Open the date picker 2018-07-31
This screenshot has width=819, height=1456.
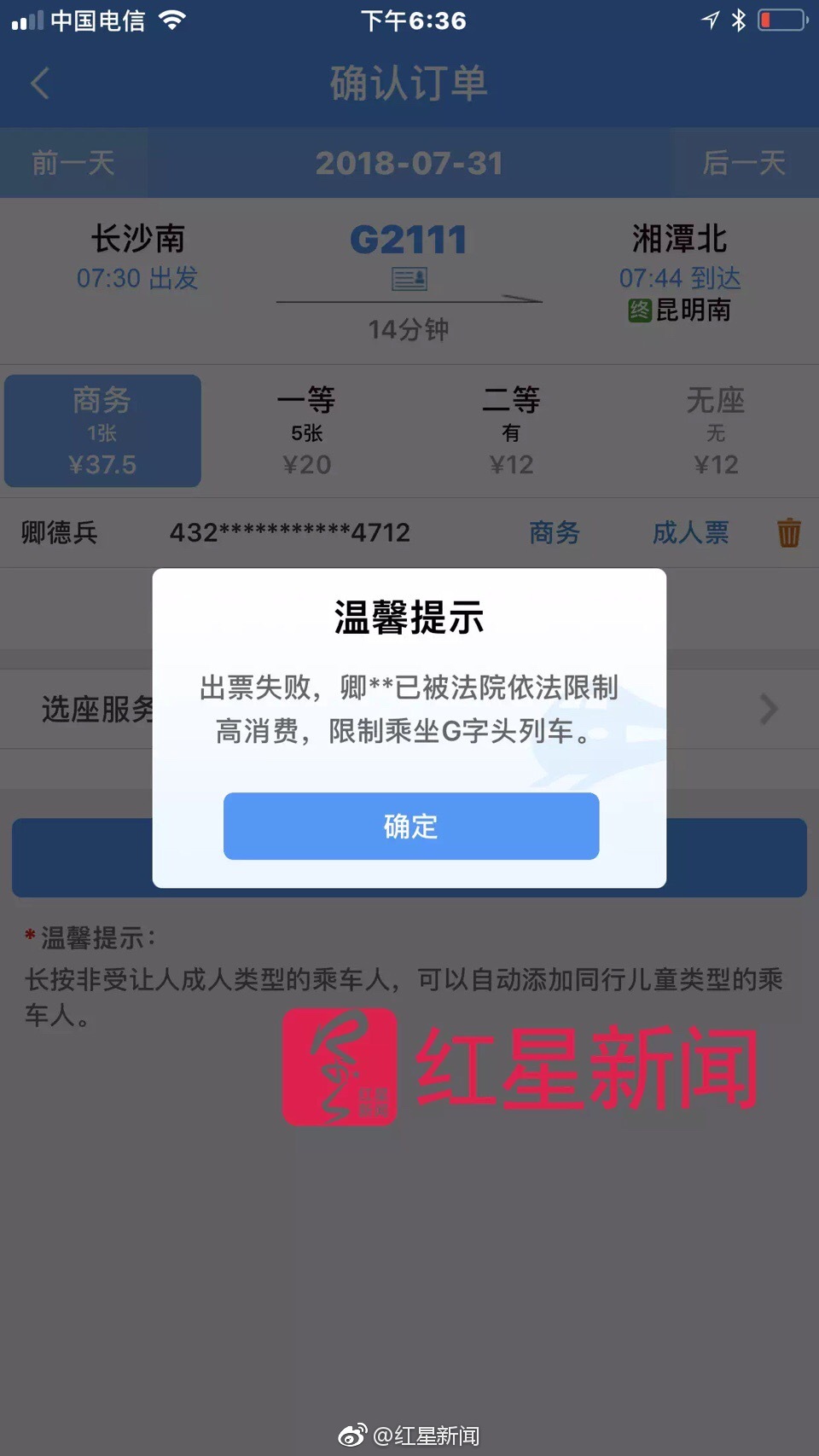(409, 163)
